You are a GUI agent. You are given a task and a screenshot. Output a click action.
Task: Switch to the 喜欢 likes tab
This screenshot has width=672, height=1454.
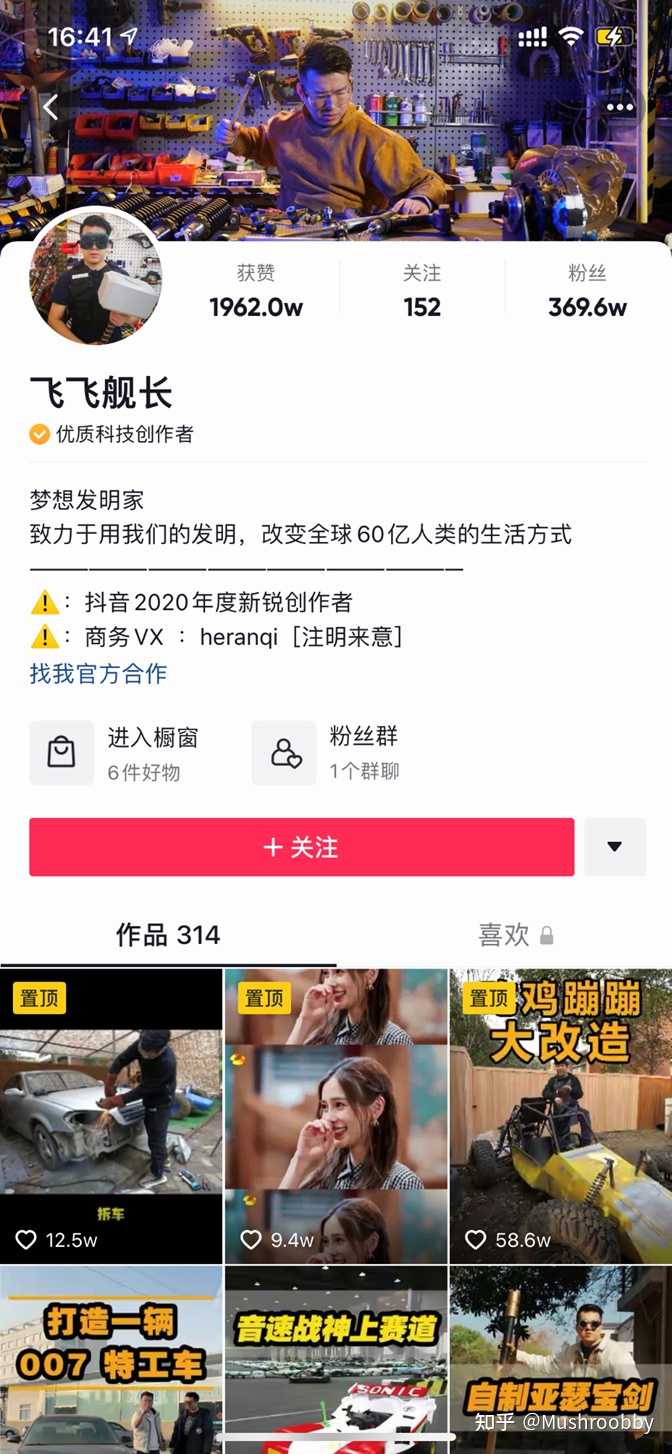[x=515, y=935]
